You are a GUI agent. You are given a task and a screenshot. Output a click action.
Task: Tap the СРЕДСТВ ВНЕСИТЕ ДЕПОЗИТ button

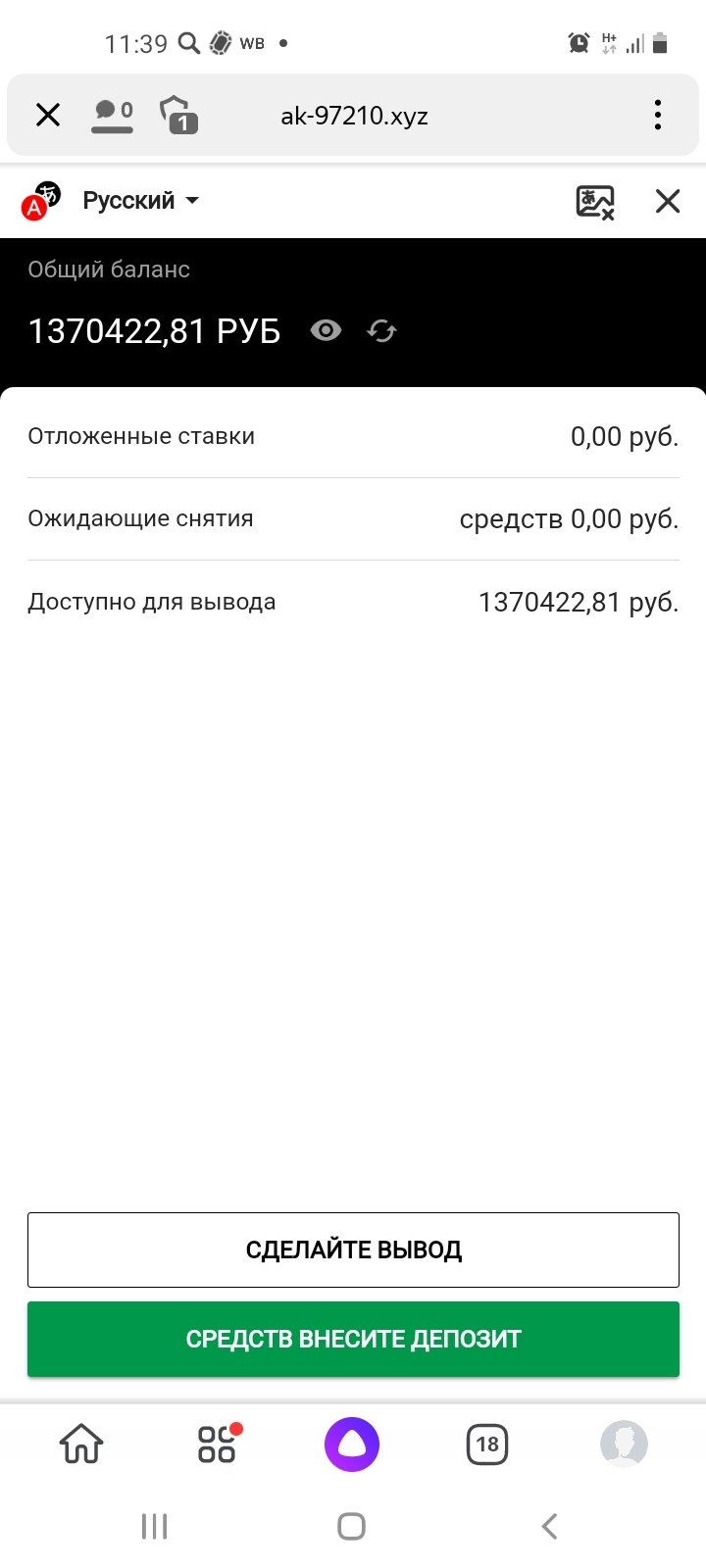(x=353, y=1339)
